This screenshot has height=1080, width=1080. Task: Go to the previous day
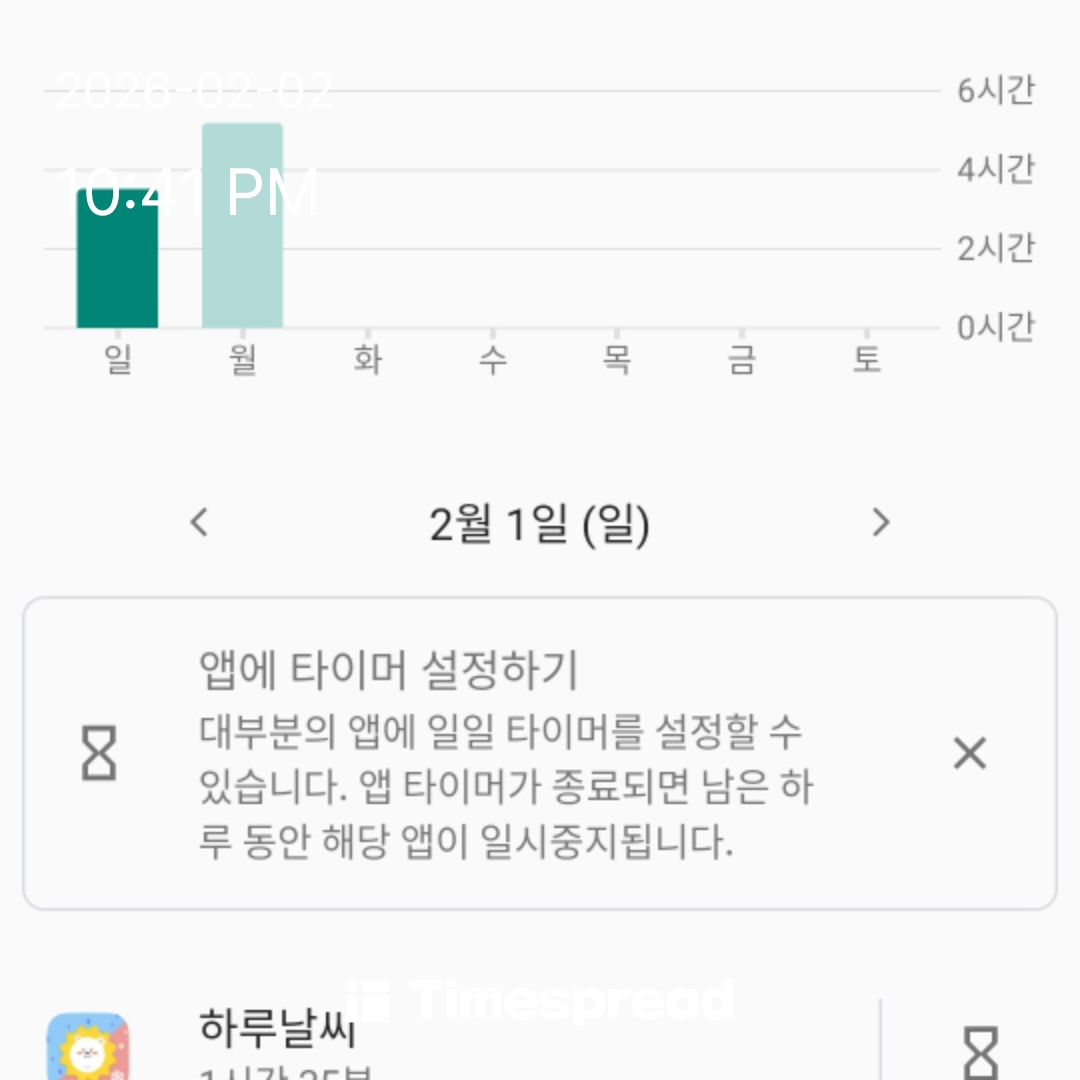[x=200, y=522]
